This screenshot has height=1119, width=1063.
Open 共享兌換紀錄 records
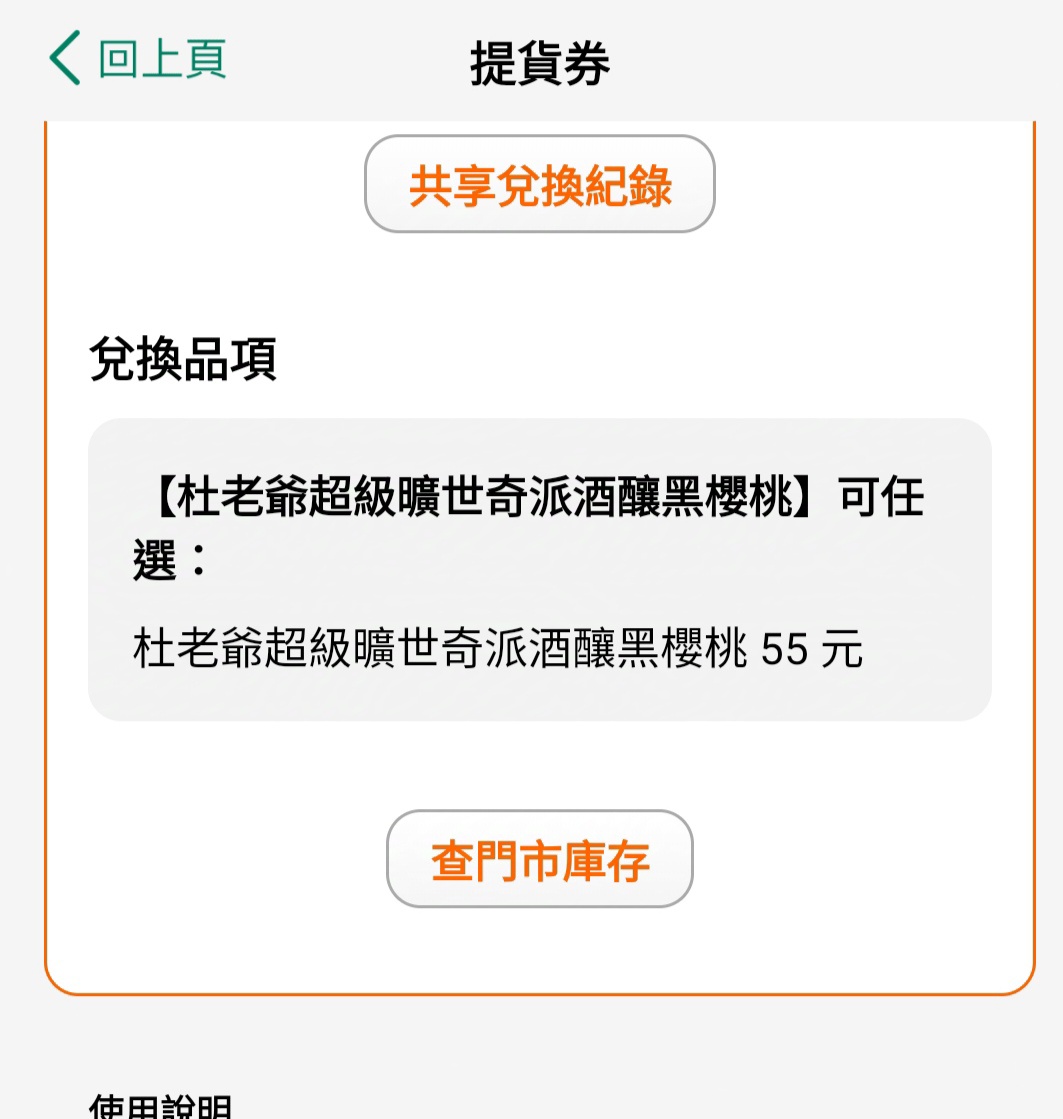pyautogui.click(x=540, y=185)
